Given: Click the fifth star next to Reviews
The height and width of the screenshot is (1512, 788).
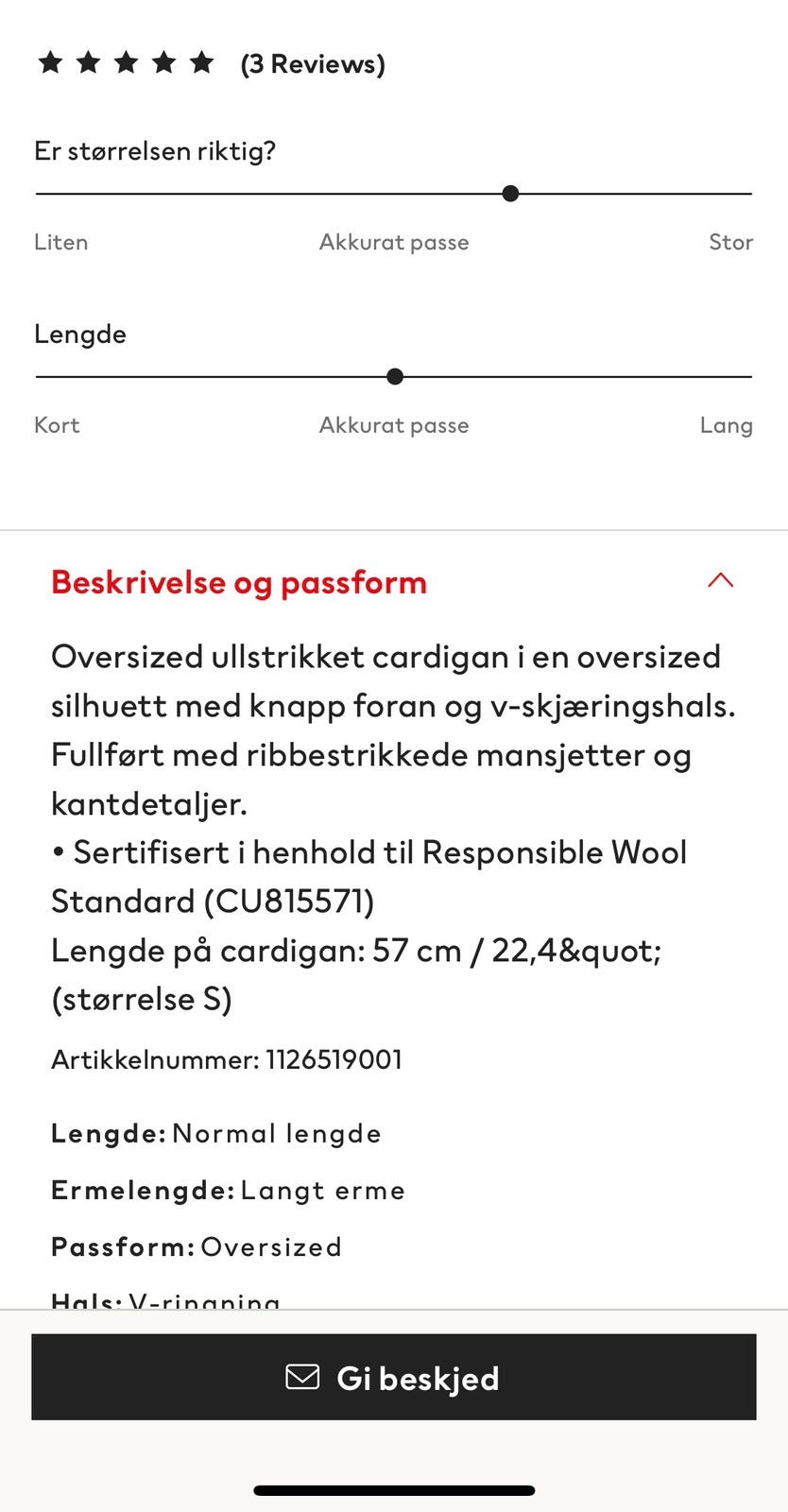Looking at the screenshot, I should 201,62.
